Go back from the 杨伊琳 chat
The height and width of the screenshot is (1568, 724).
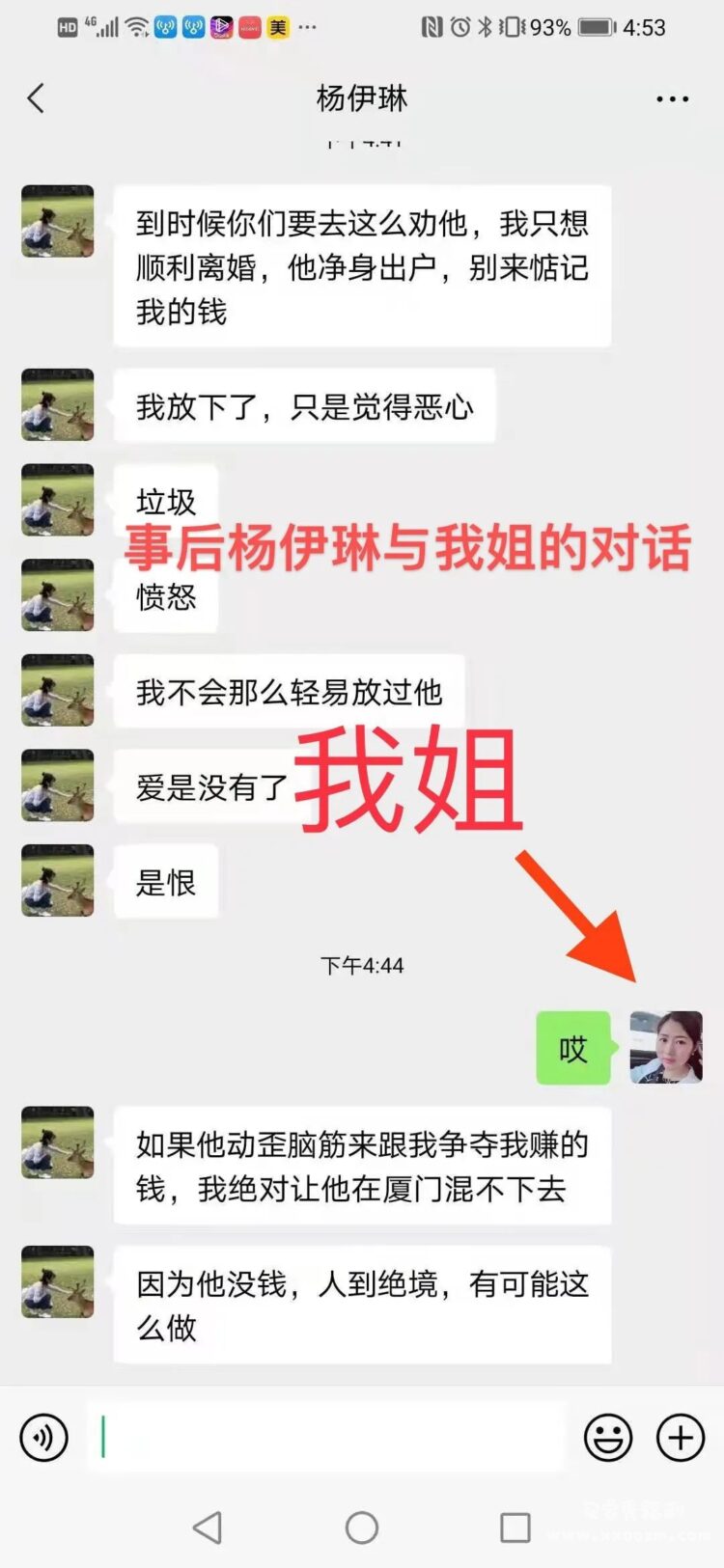(37, 98)
